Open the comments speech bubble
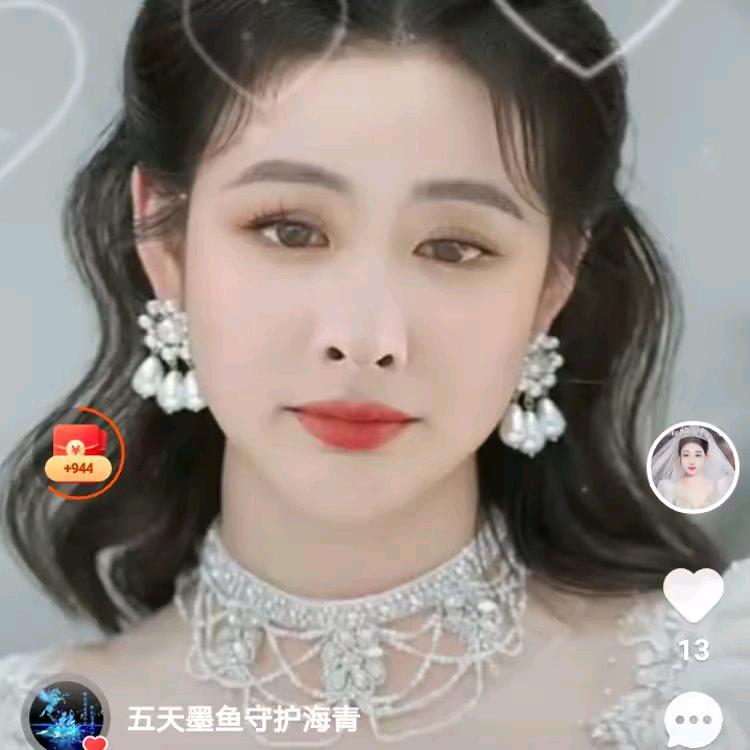Image resolution: width=750 pixels, height=750 pixels. [x=693, y=720]
